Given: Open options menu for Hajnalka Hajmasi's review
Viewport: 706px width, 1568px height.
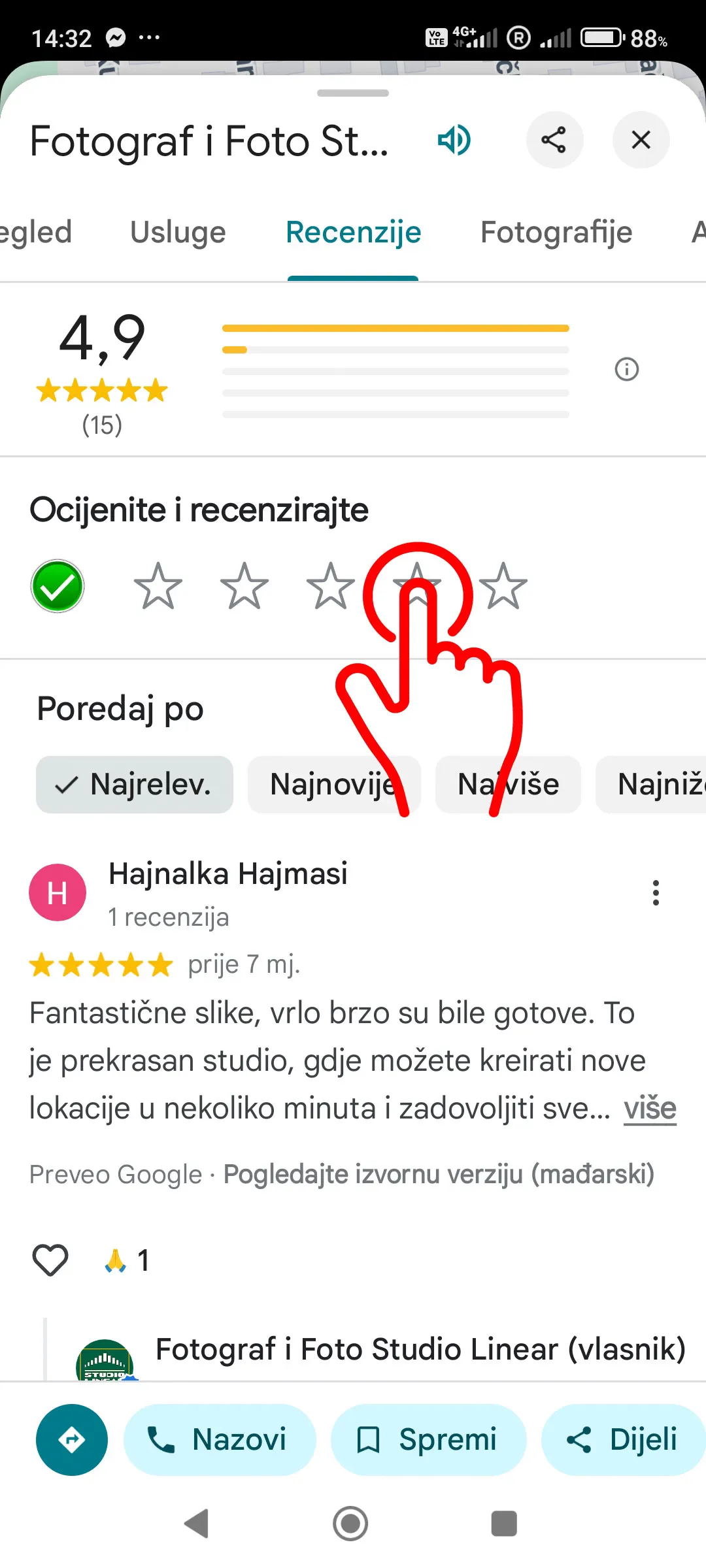Looking at the screenshot, I should click(x=656, y=892).
